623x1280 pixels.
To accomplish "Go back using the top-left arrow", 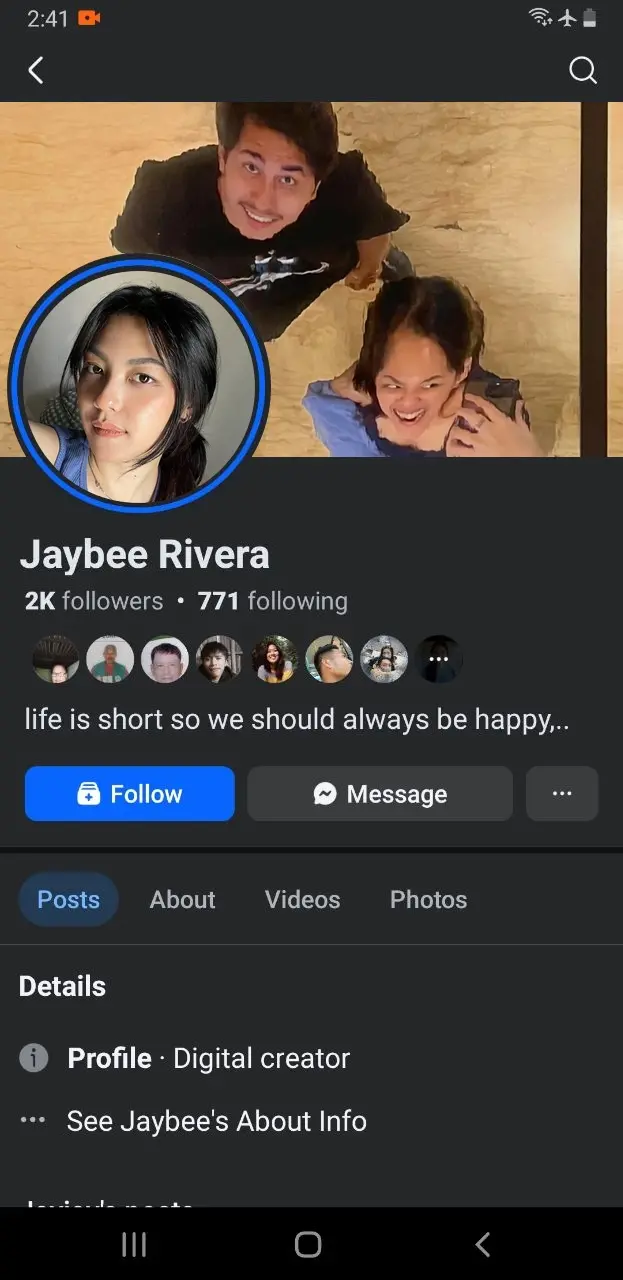I will [x=36, y=70].
